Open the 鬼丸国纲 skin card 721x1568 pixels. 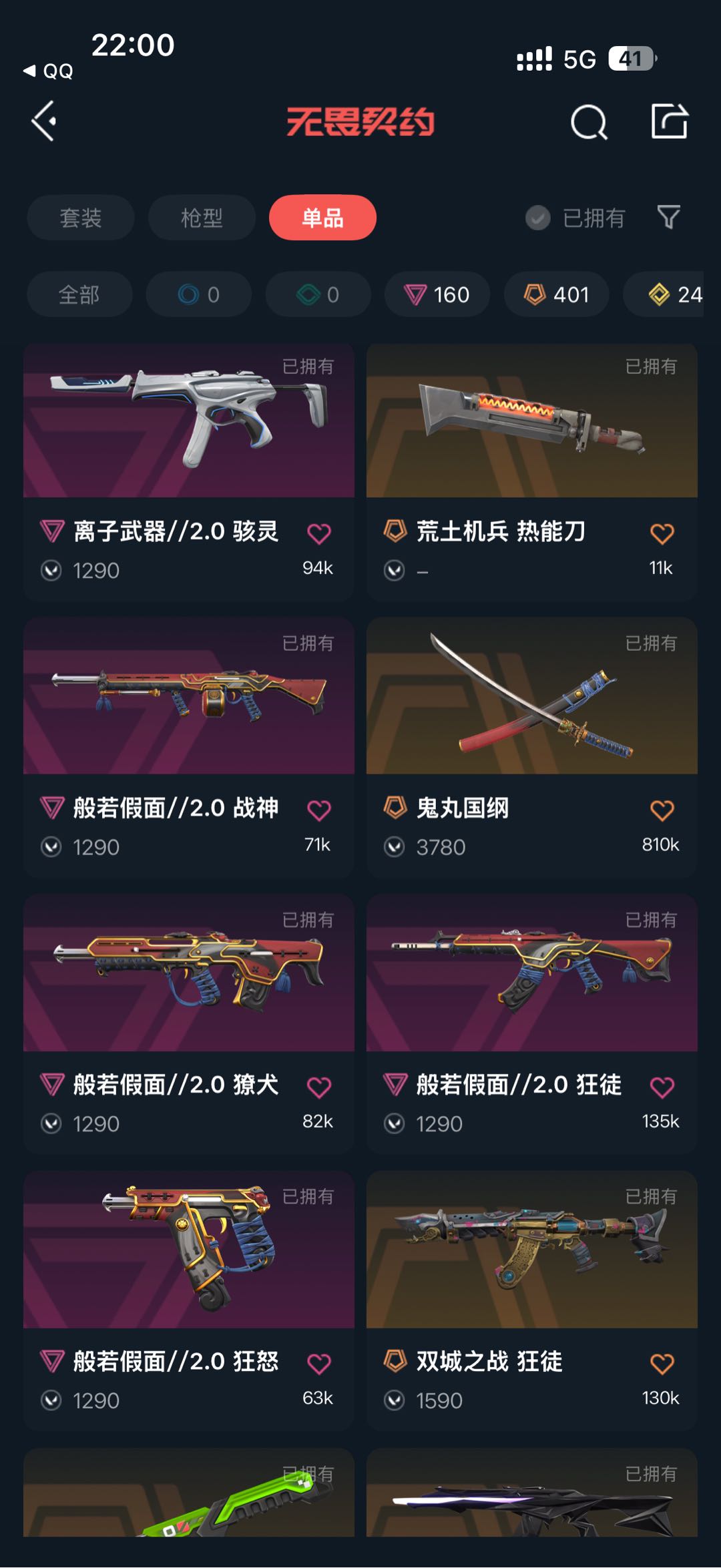(532, 748)
